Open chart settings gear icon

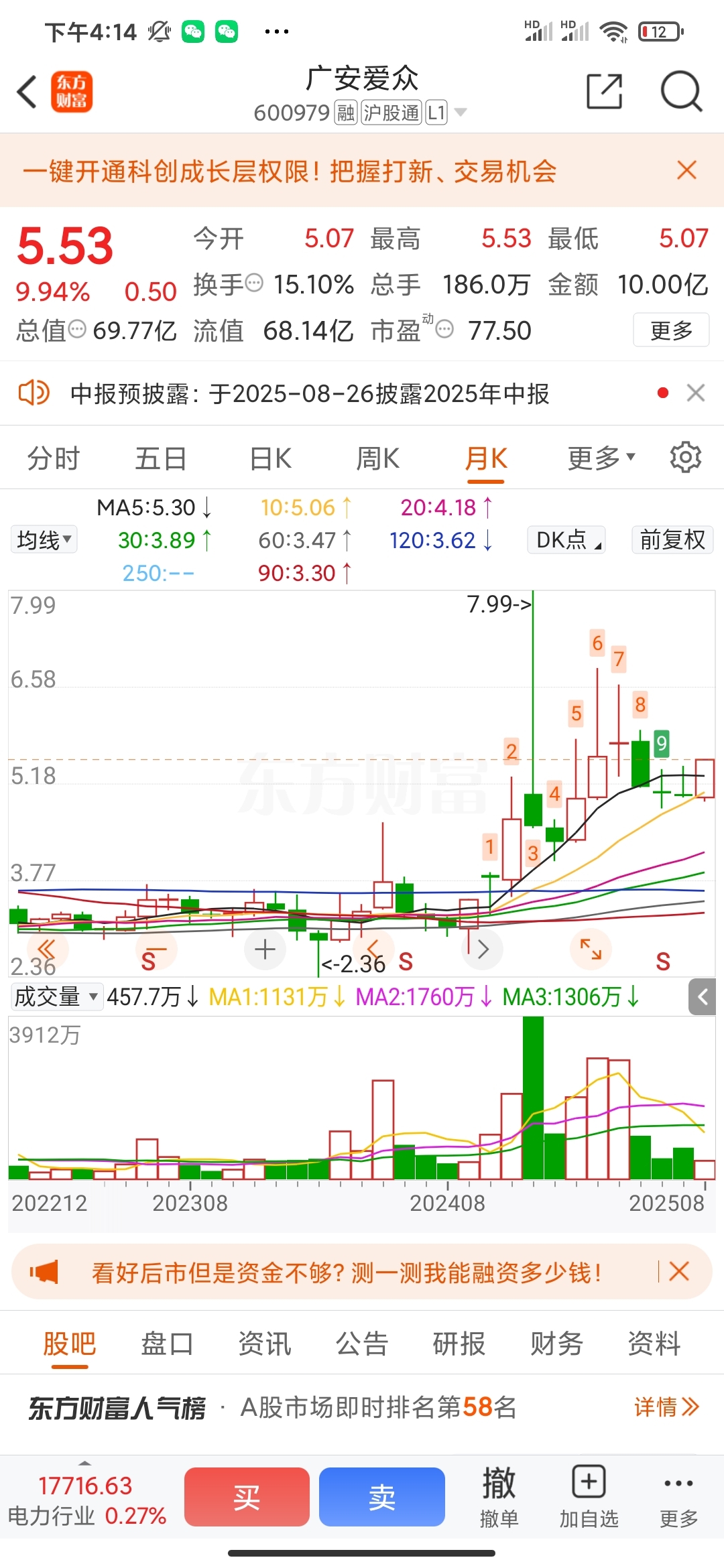(685, 458)
